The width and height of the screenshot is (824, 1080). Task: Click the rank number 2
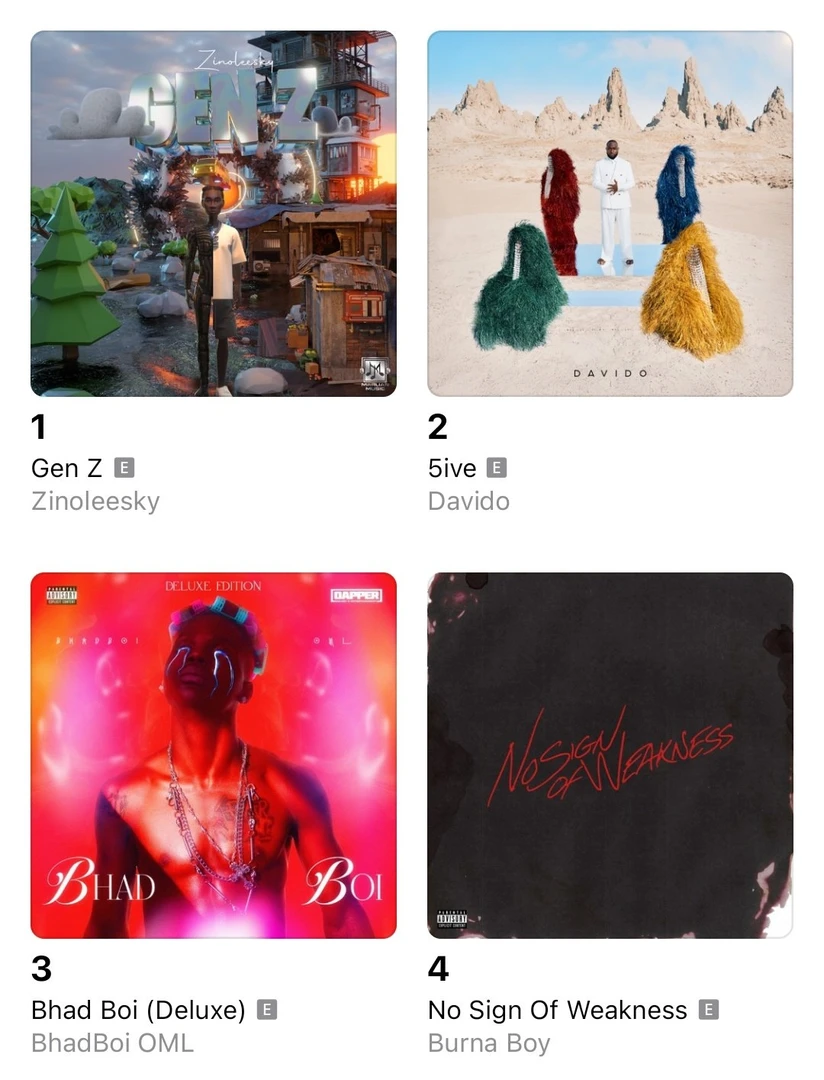(434, 428)
